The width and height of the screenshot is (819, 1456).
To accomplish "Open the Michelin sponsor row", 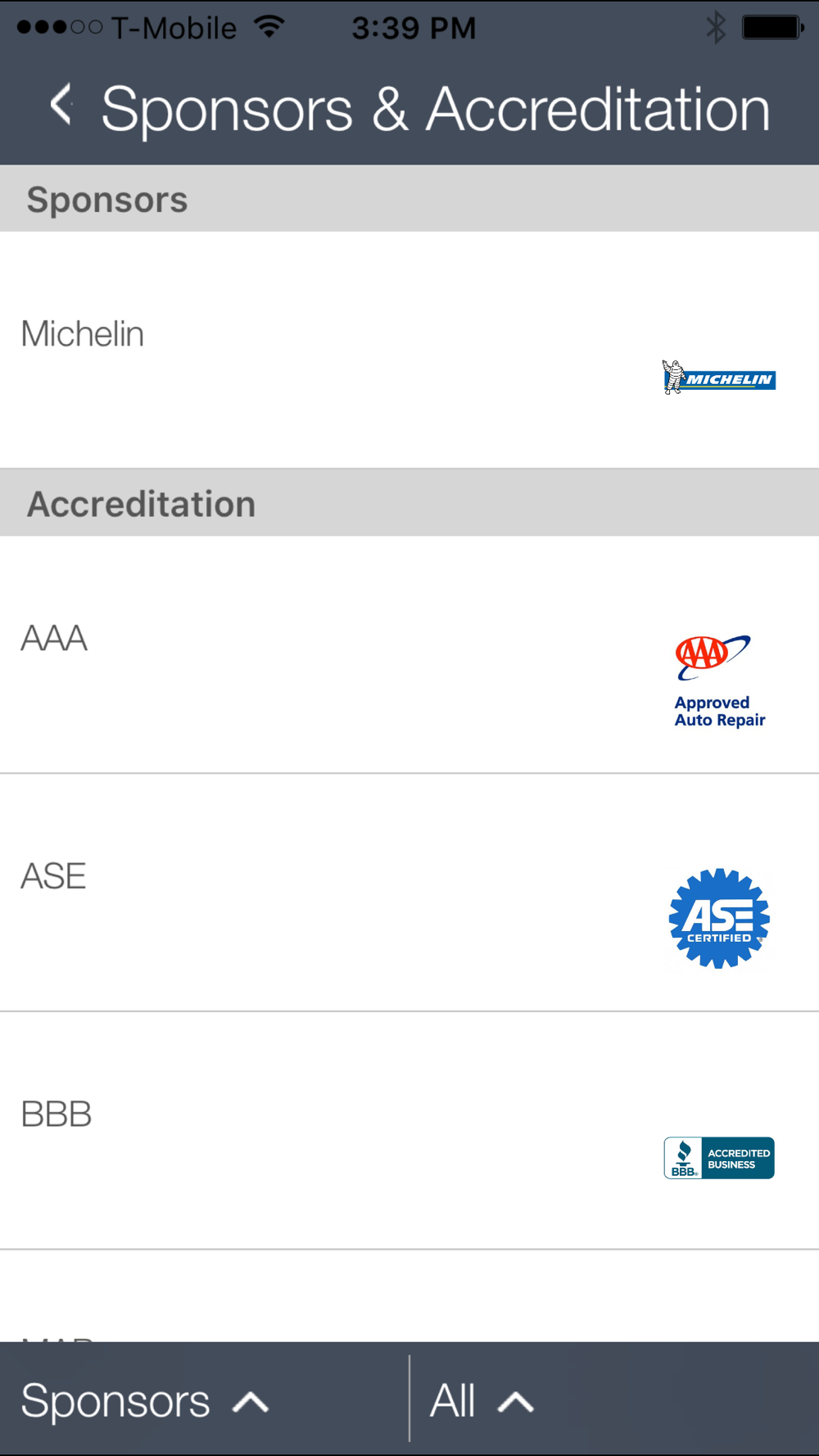I will pos(409,350).
